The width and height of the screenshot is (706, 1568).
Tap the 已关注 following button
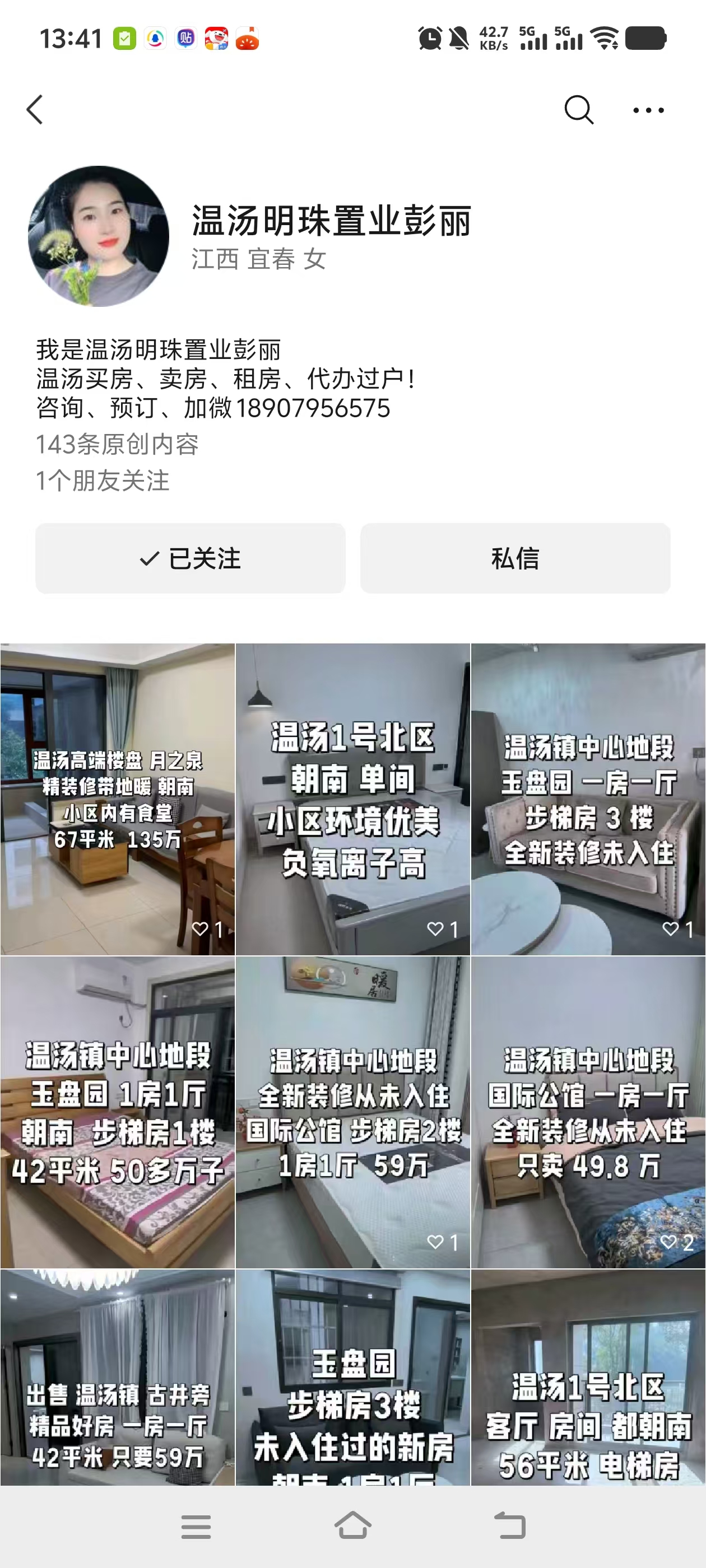click(x=190, y=558)
